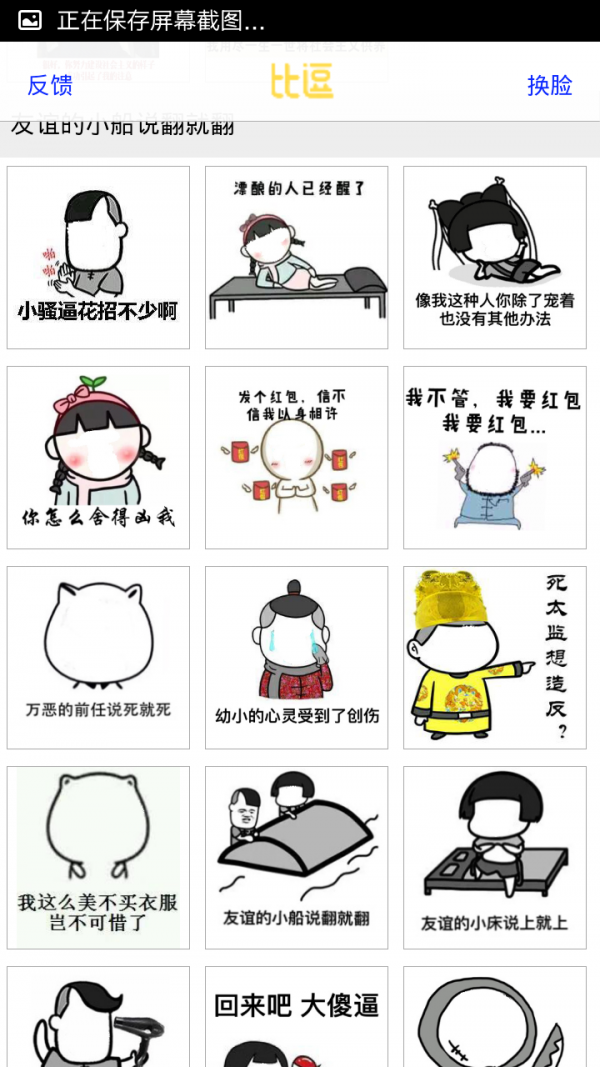Open the 小骚逼花招不少啊 sticker
This screenshot has height=1067, width=600.
click(98, 258)
